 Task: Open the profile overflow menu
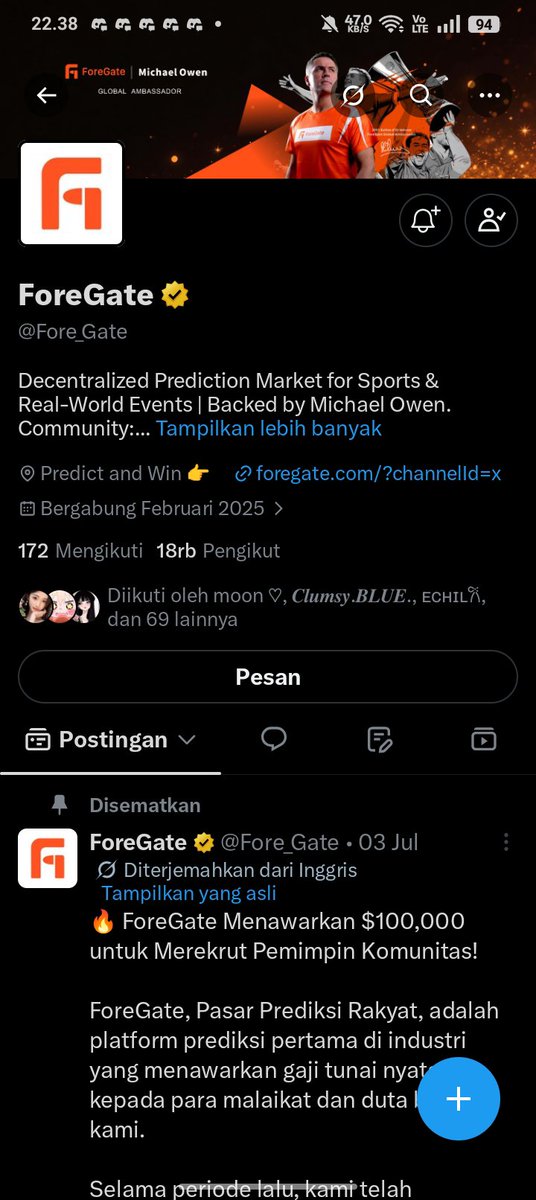pos(489,96)
